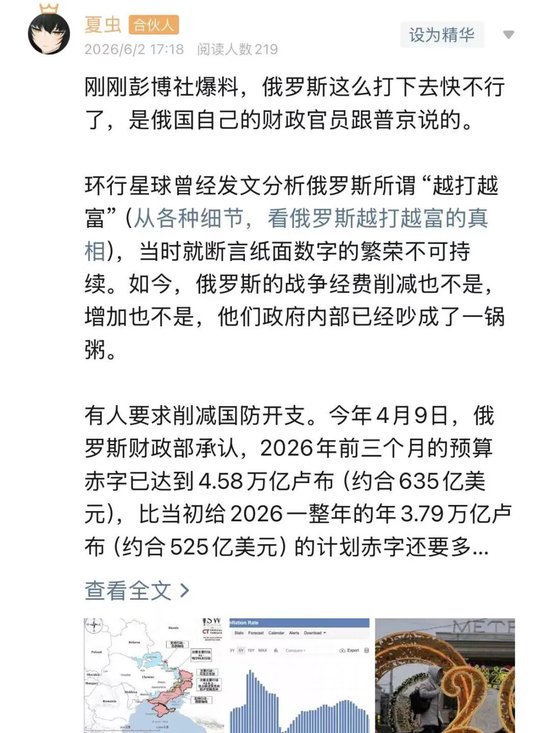Screen dimensions: 550x733
Task: Expand the post via 查看全文
Action: click(x=137, y=590)
